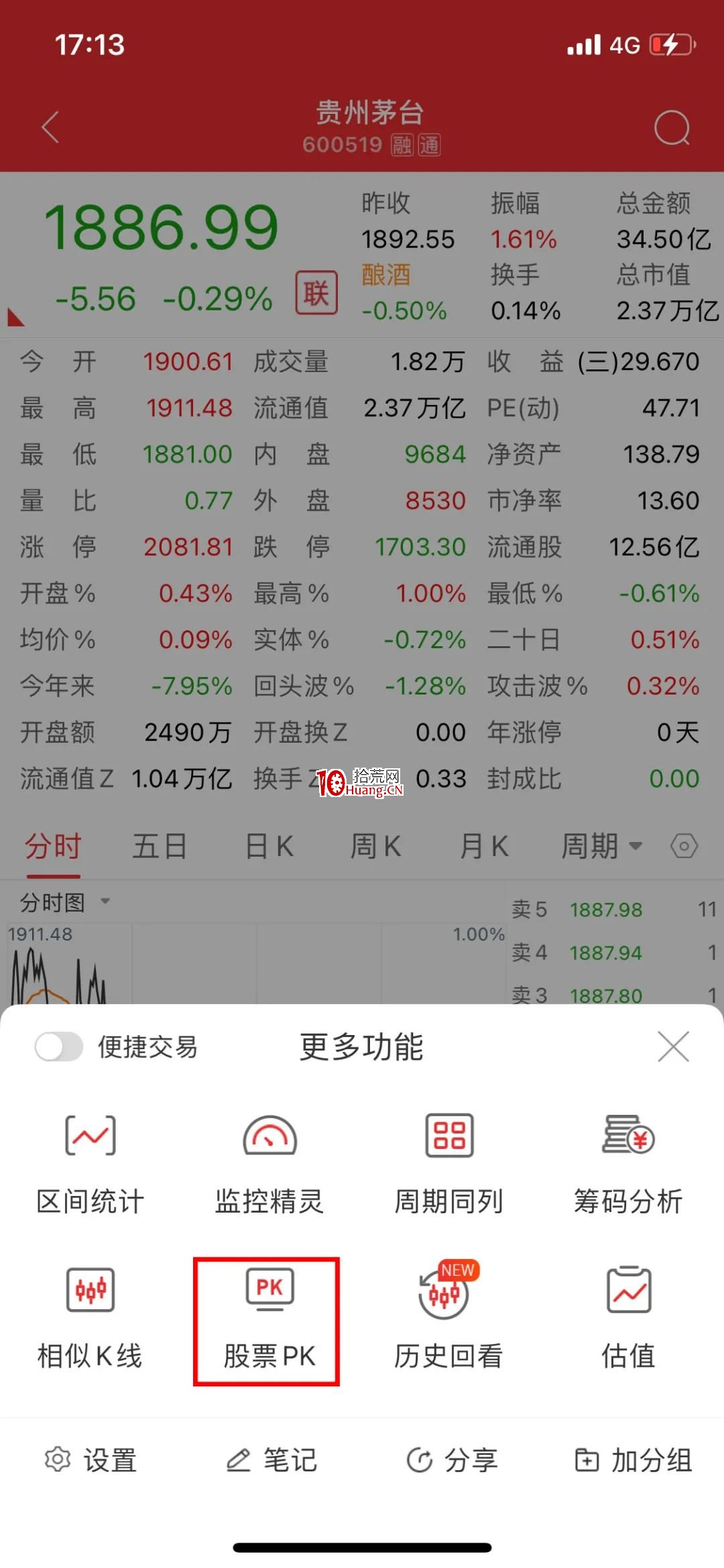Image resolution: width=724 pixels, height=1568 pixels.
Task: Open search with the magnifier icon
Action: pyautogui.click(x=672, y=127)
